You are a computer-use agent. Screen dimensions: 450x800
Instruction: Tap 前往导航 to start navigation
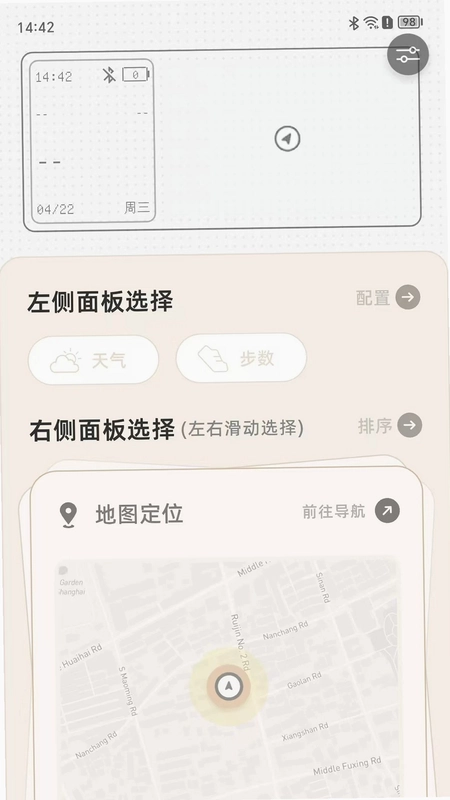(351, 511)
